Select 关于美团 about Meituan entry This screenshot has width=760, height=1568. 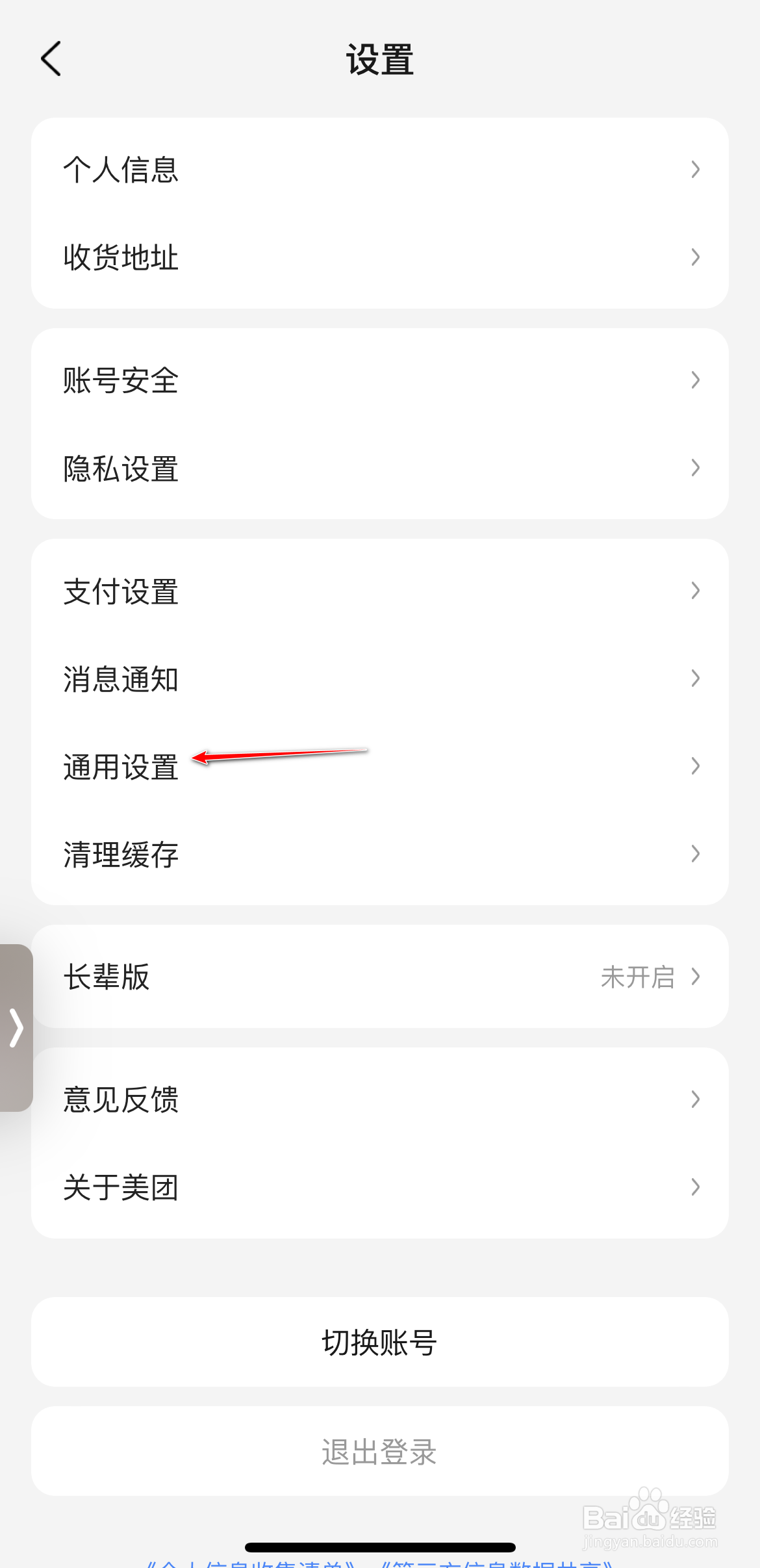coord(121,1188)
